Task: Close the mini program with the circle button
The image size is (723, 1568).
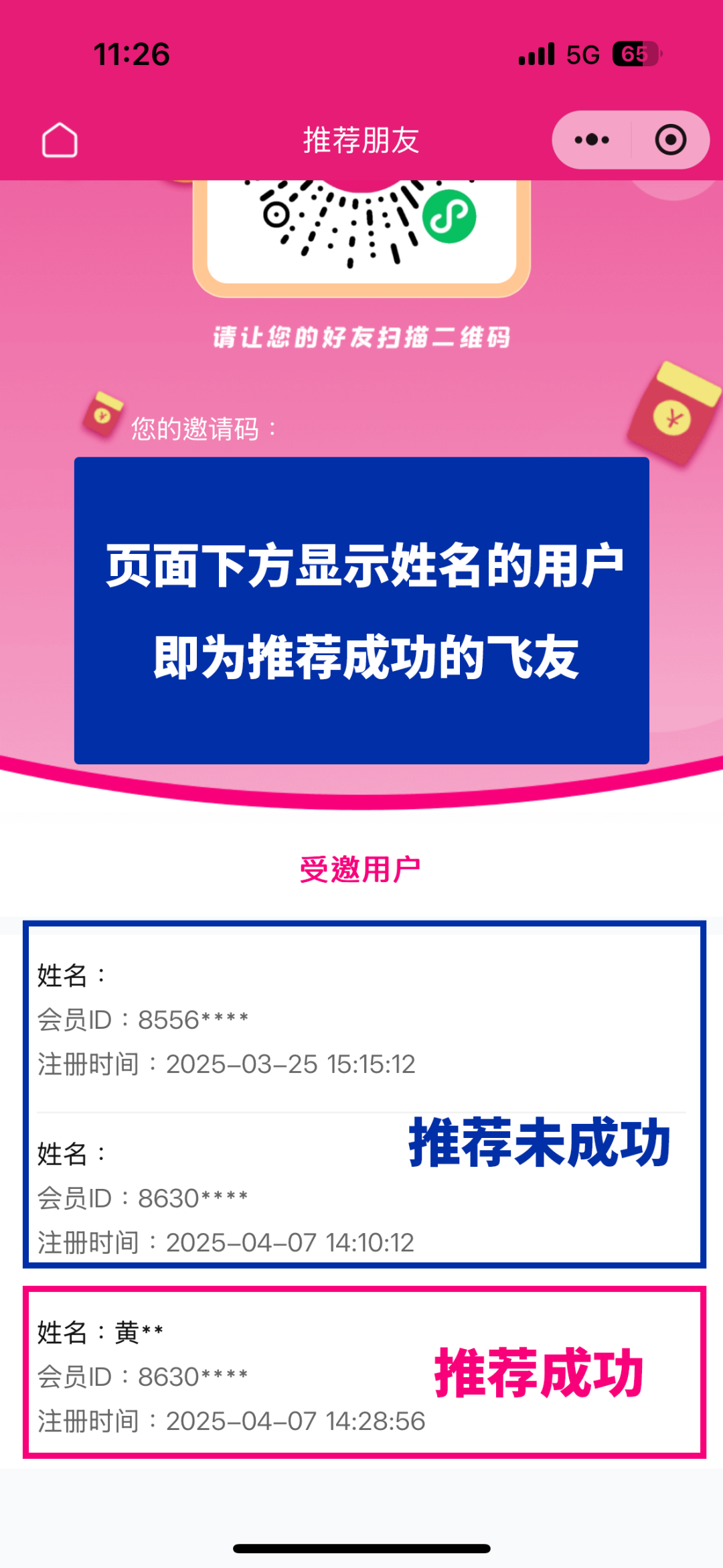Action: pos(670,140)
